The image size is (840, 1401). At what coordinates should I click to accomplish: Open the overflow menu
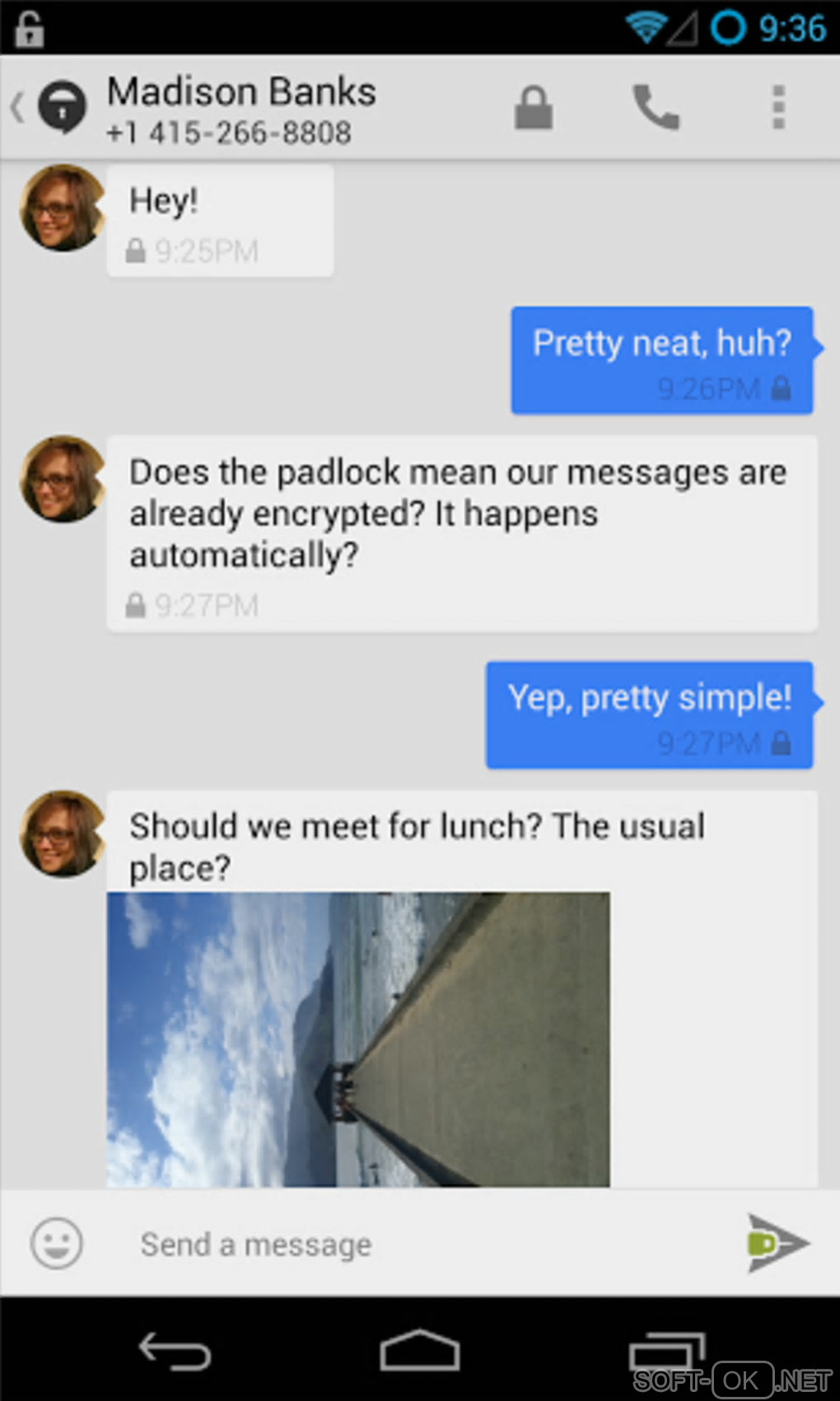tap(777, 108)
